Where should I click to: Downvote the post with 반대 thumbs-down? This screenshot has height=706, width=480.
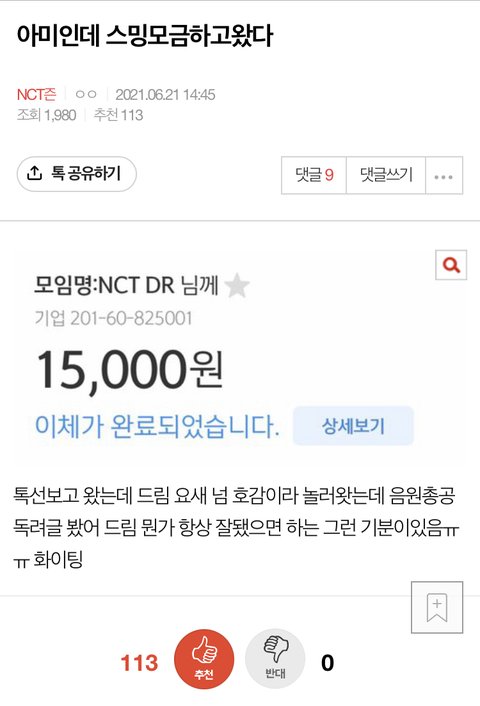(x=275, y=659)
